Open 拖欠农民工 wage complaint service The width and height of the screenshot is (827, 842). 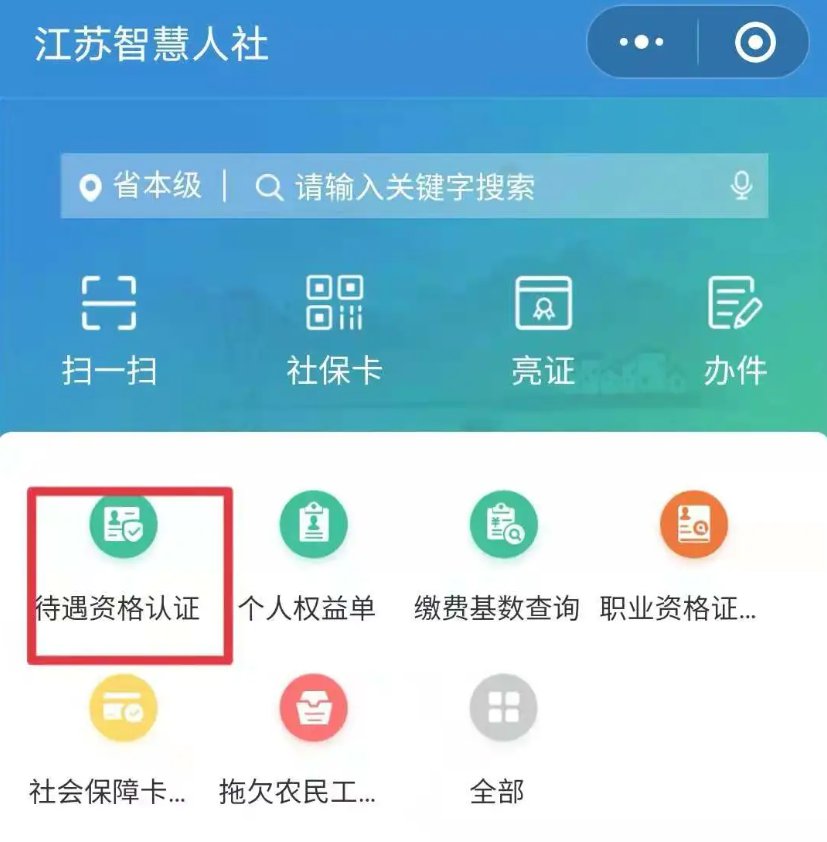tap(312, 738)
